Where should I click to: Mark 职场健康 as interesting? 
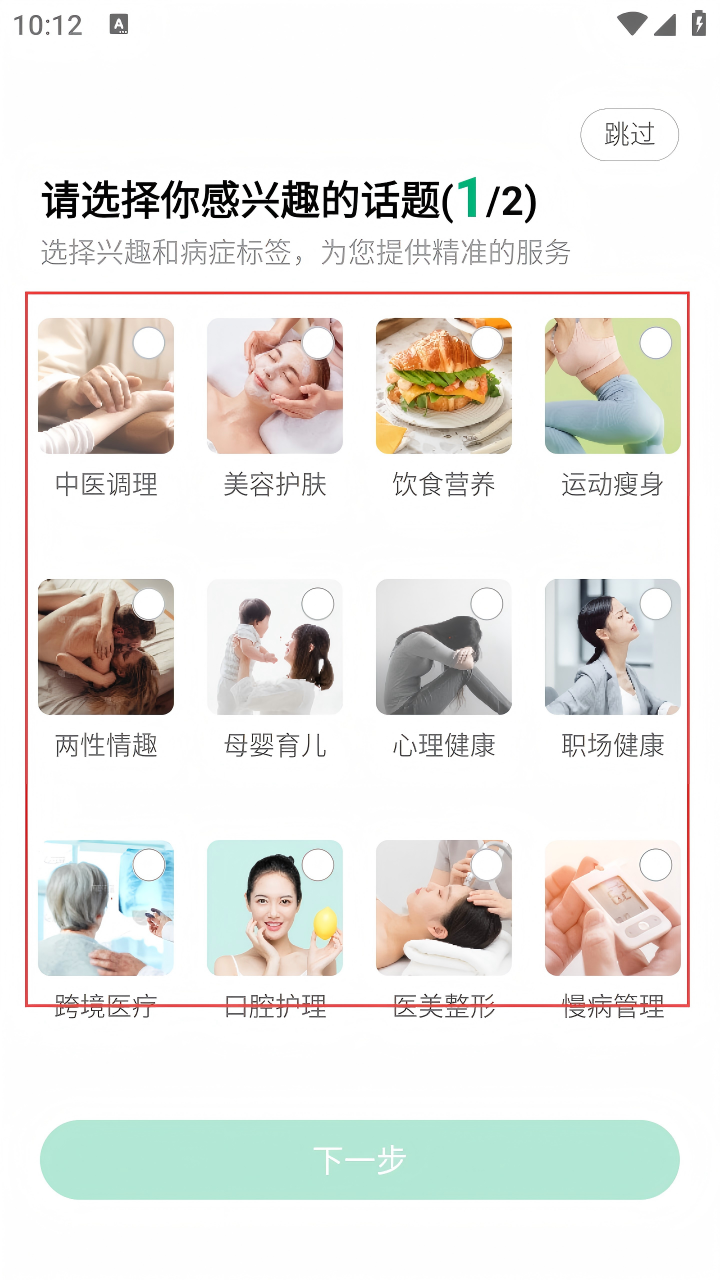[x=613, y=647]
